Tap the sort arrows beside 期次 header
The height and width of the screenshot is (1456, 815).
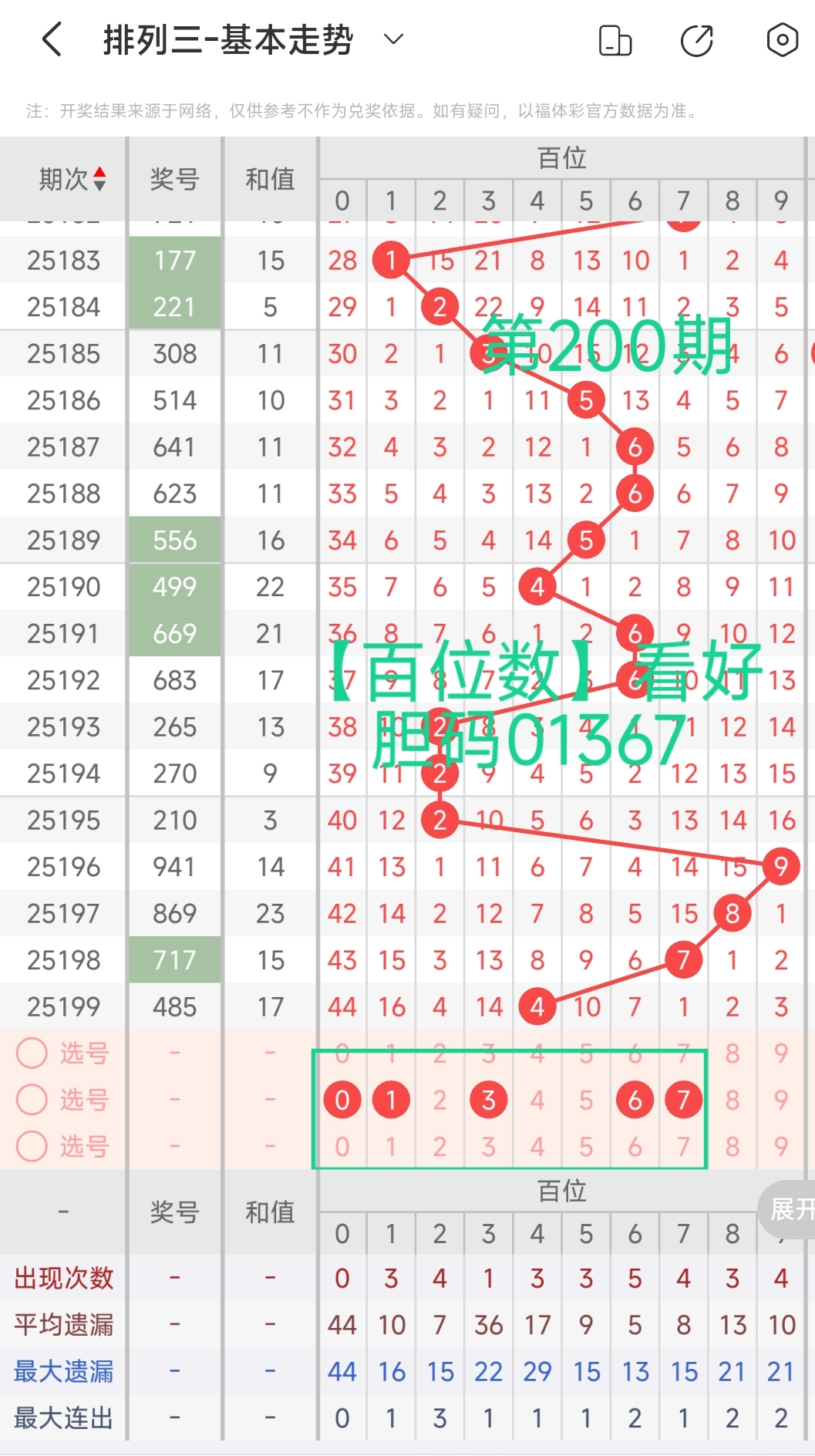click(x=99, y=178)
